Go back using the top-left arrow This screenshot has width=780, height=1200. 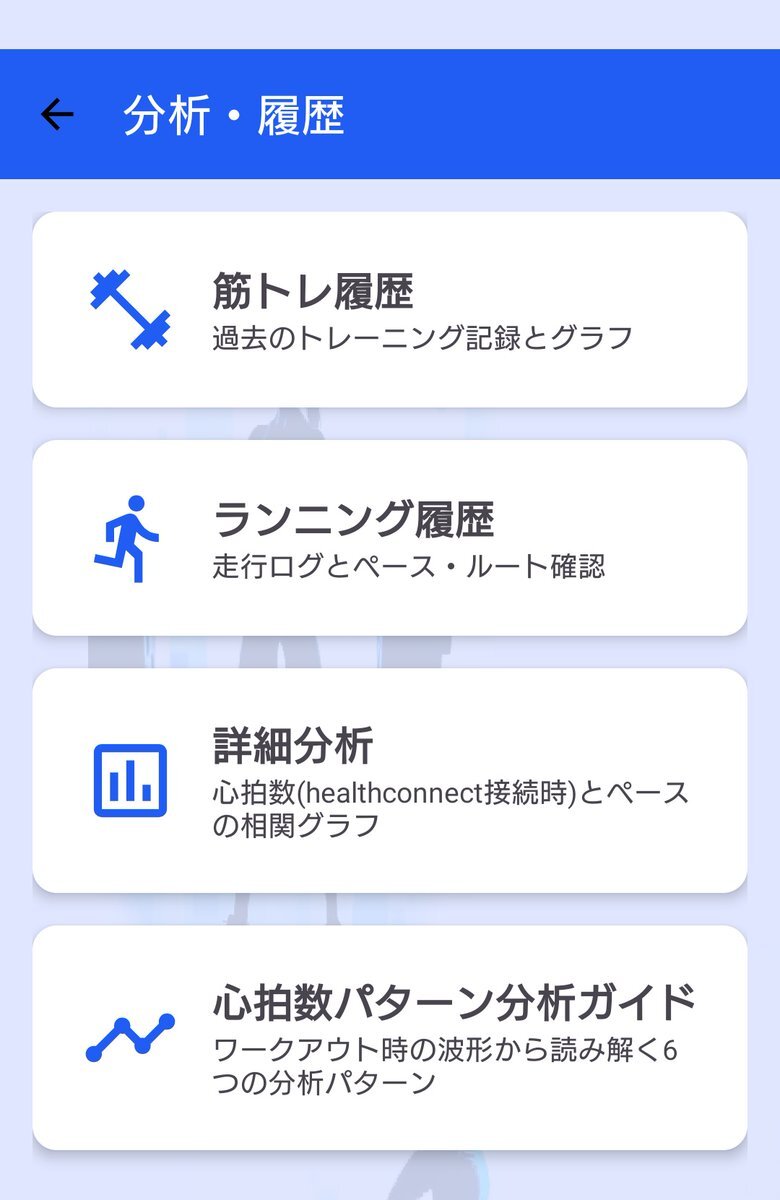click(57, 115)
